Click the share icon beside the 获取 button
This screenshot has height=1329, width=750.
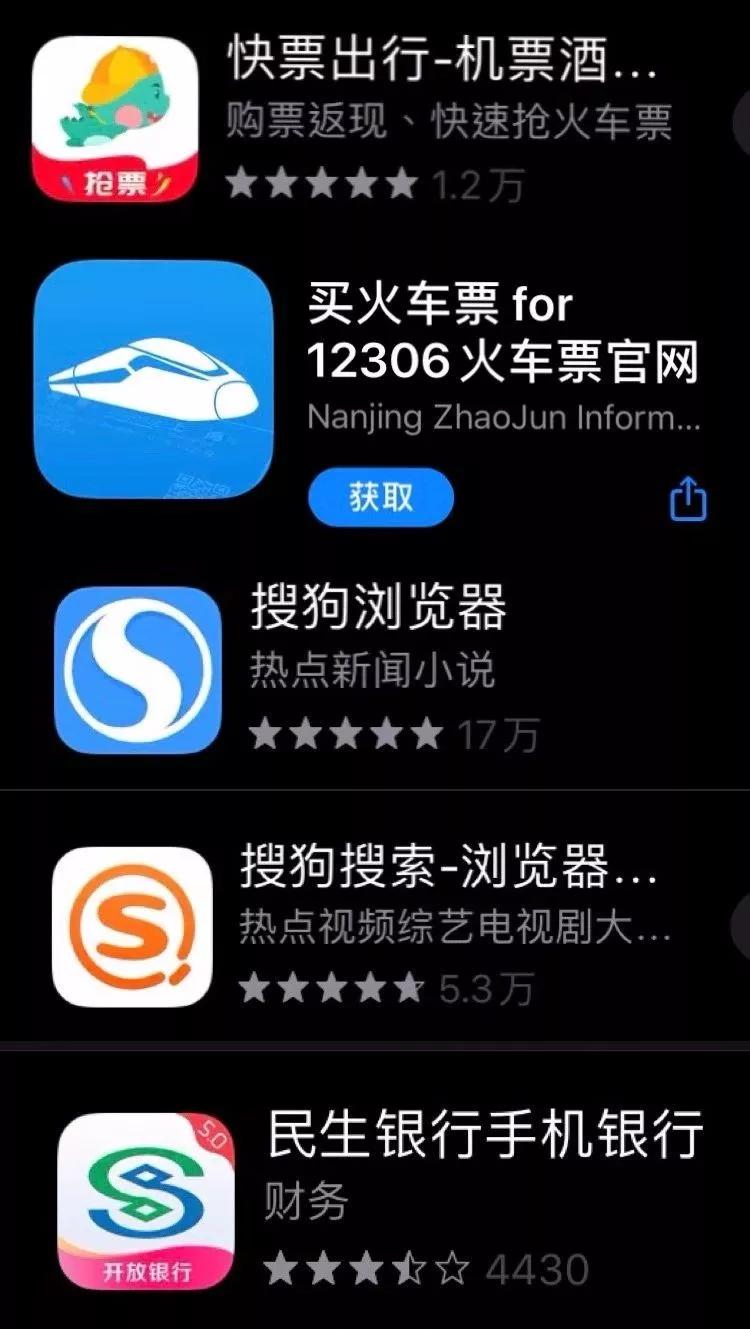click(x=688, y=500)
